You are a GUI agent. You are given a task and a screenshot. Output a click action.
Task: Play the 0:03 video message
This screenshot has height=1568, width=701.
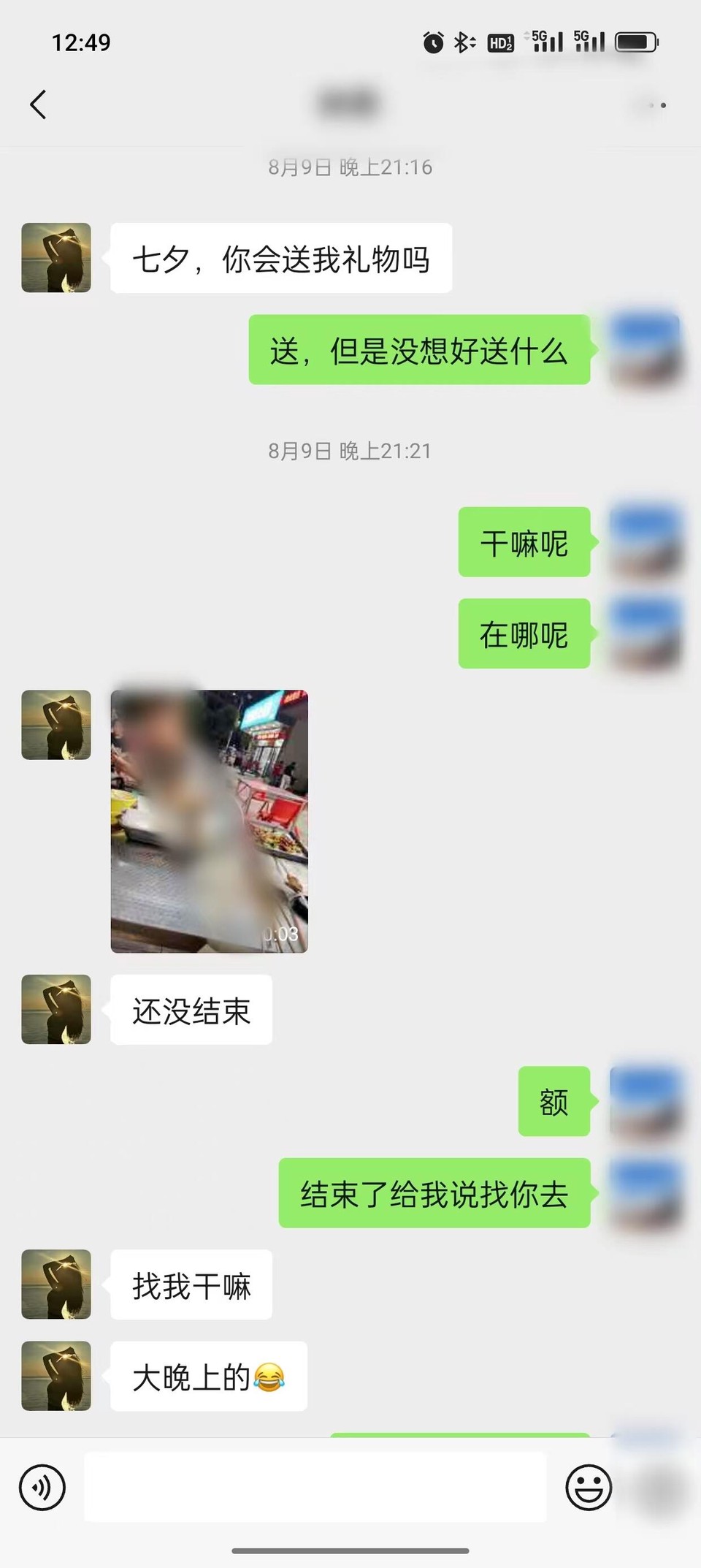[x=209, y=821]
